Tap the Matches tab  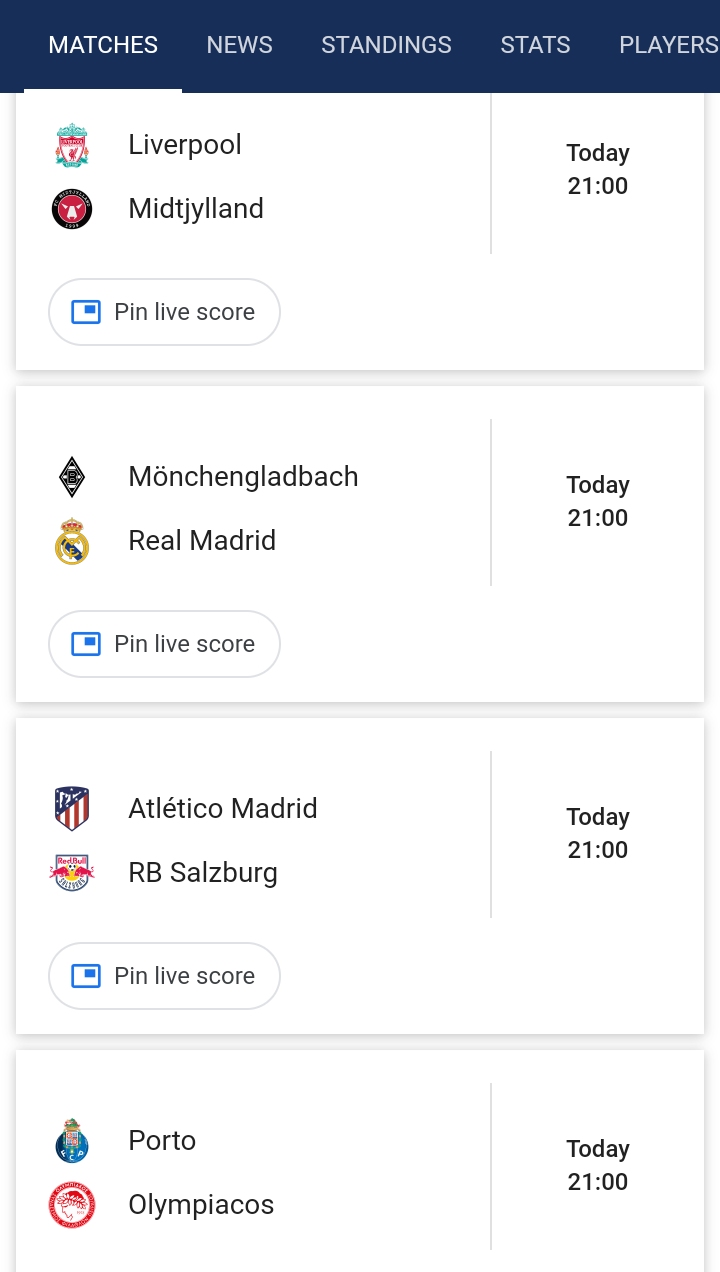[103, 45]
